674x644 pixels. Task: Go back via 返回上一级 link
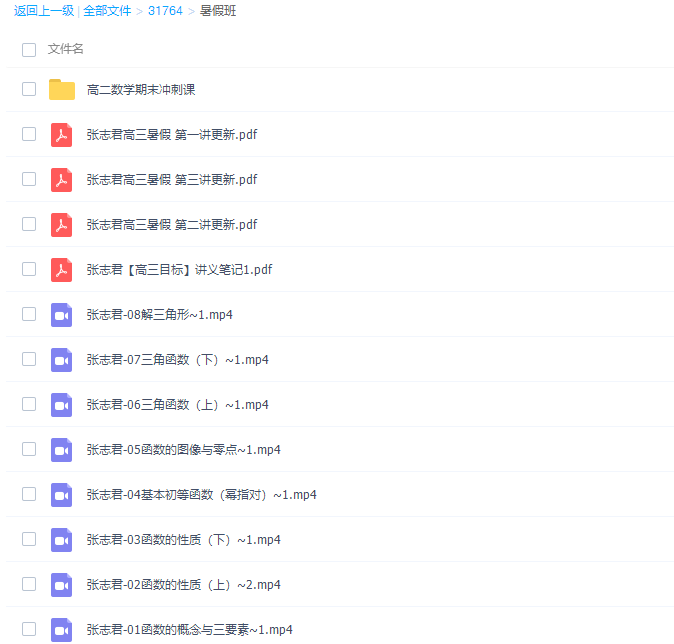45,11
